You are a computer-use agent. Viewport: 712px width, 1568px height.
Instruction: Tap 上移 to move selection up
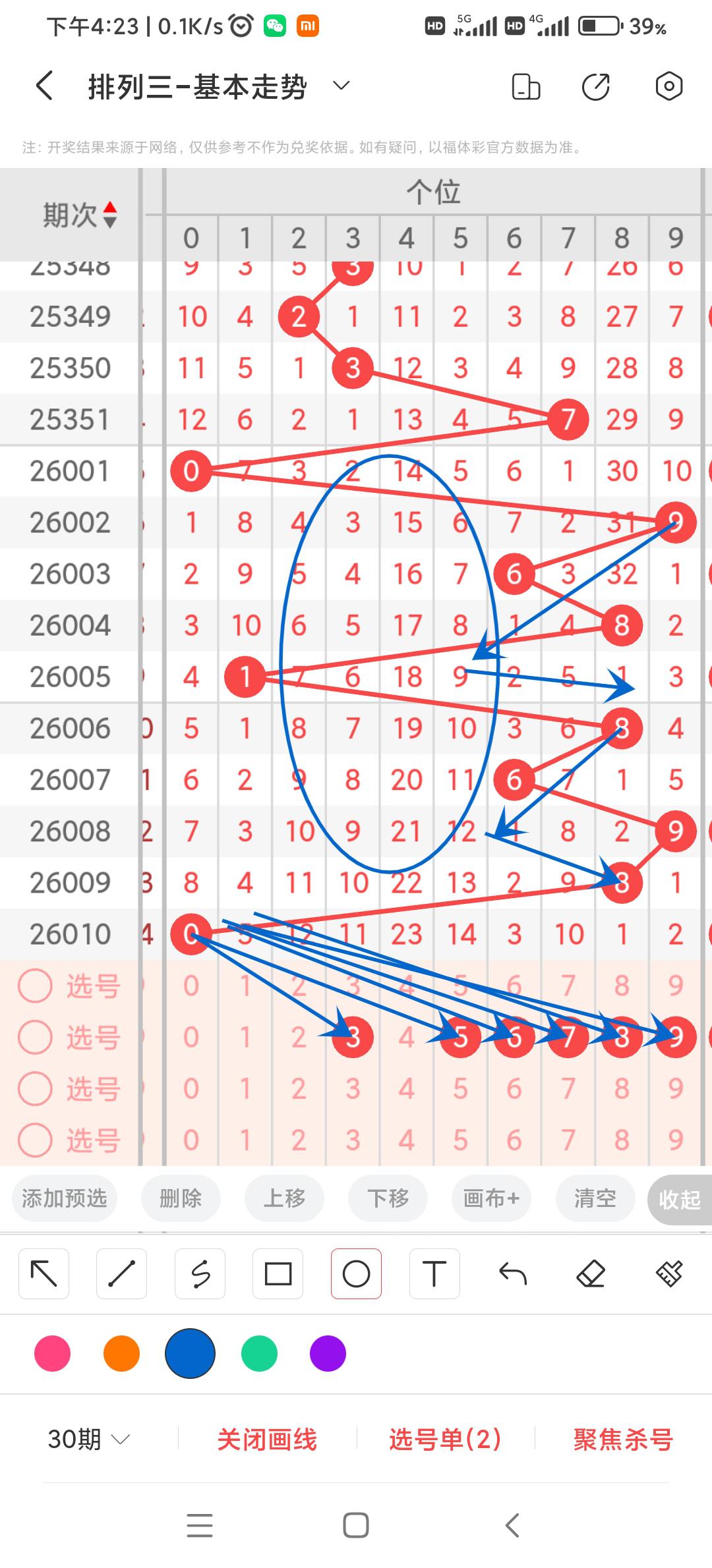(x=284, y=1198)
